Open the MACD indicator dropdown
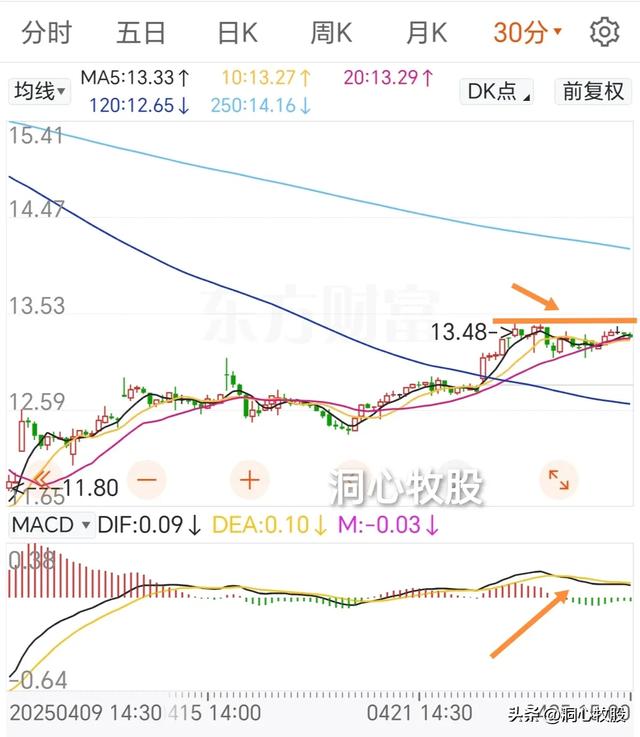Viewport: 640px width, 737px height. [x=51, y=525]
